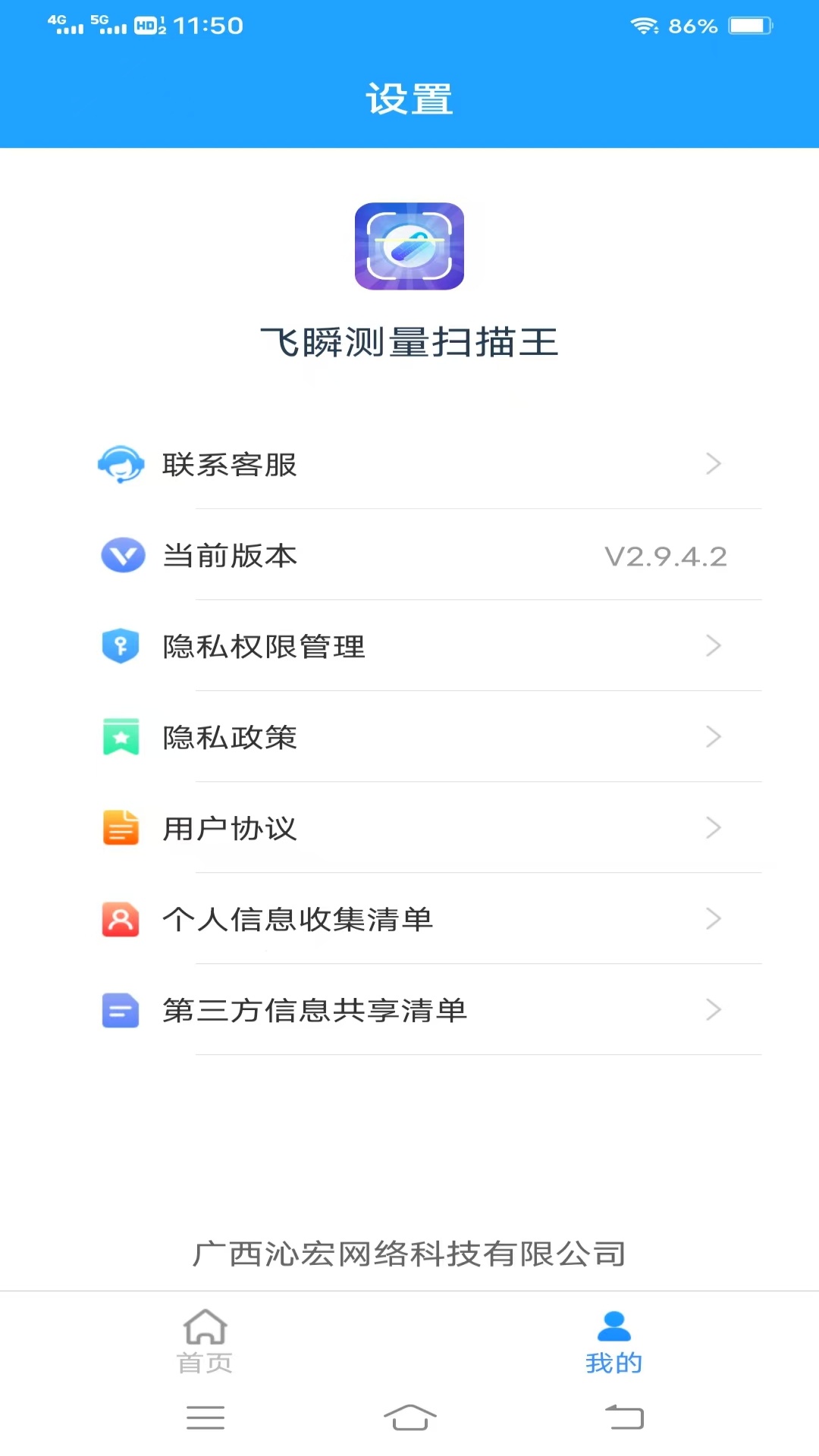Viewport: 819px width, 1456px height.
Task: Open 个人信息收集清单
Action: [x=409, y=919]
